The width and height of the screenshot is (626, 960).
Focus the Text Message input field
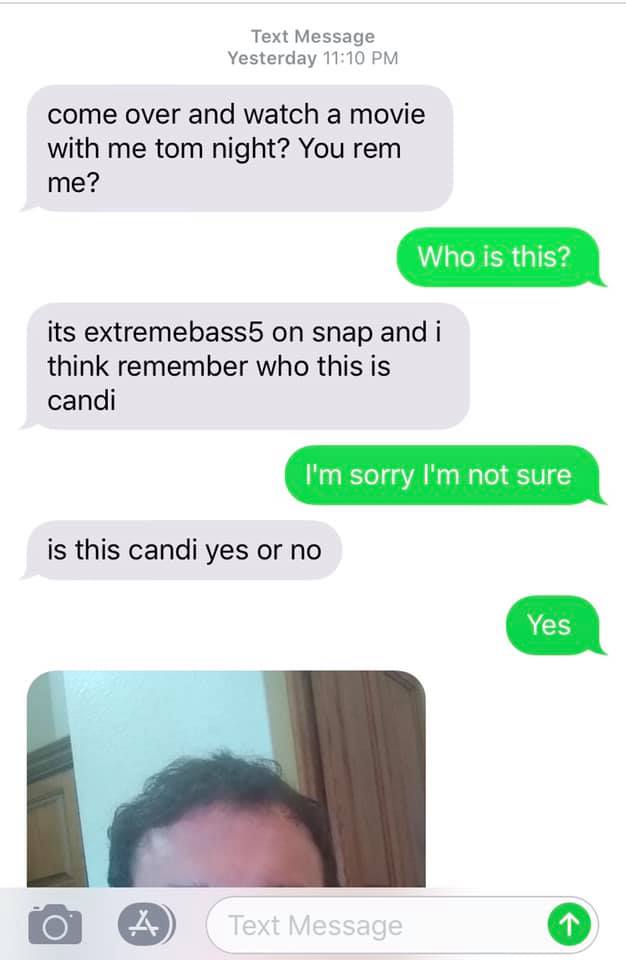(x=380, y=926)
